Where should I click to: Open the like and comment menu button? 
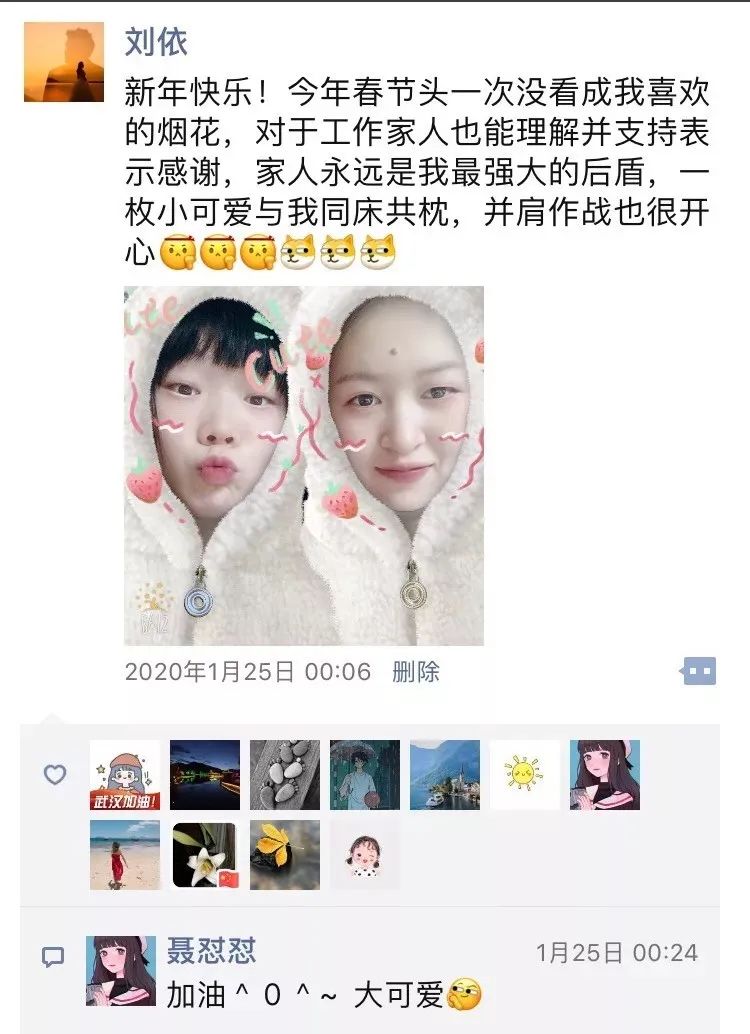click(698, 671)
